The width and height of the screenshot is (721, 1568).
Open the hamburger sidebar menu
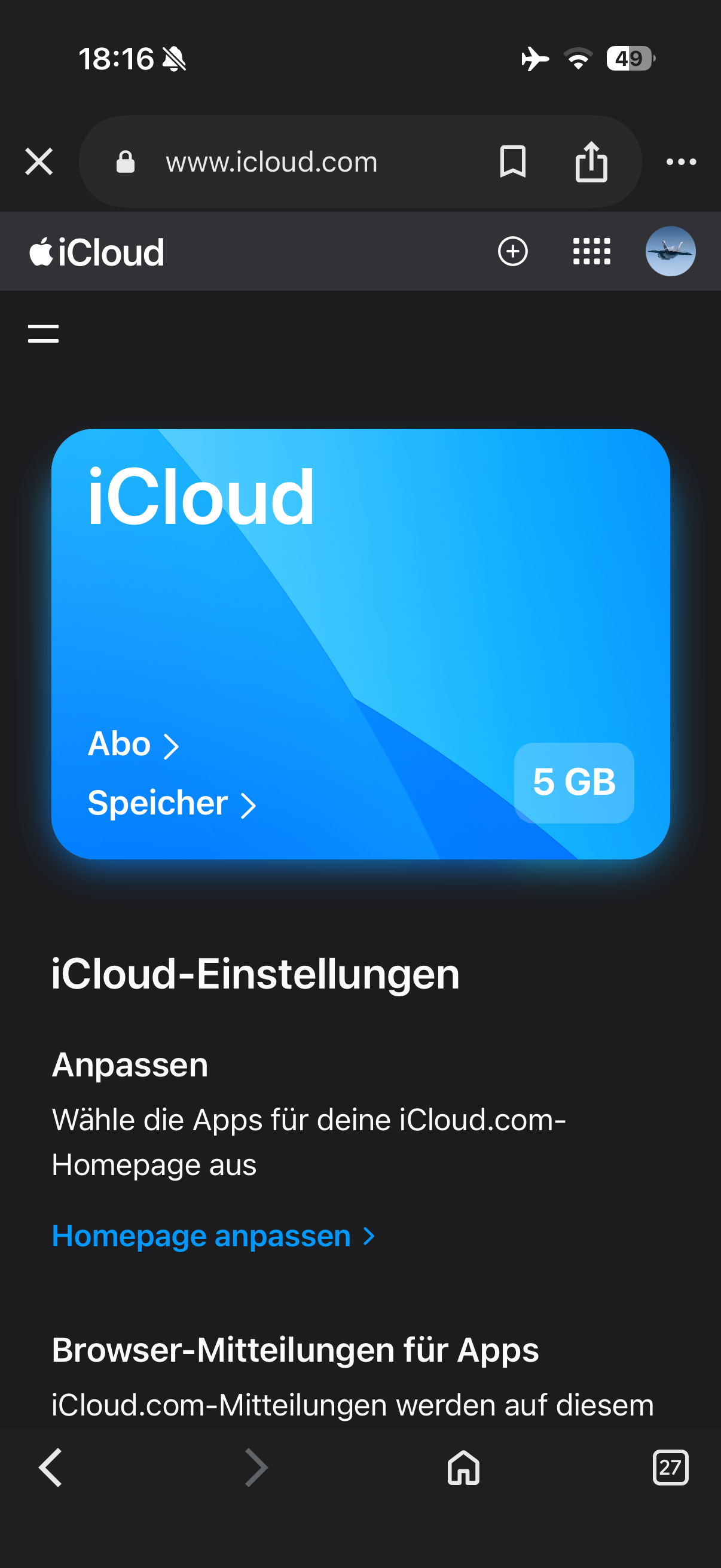43,334
